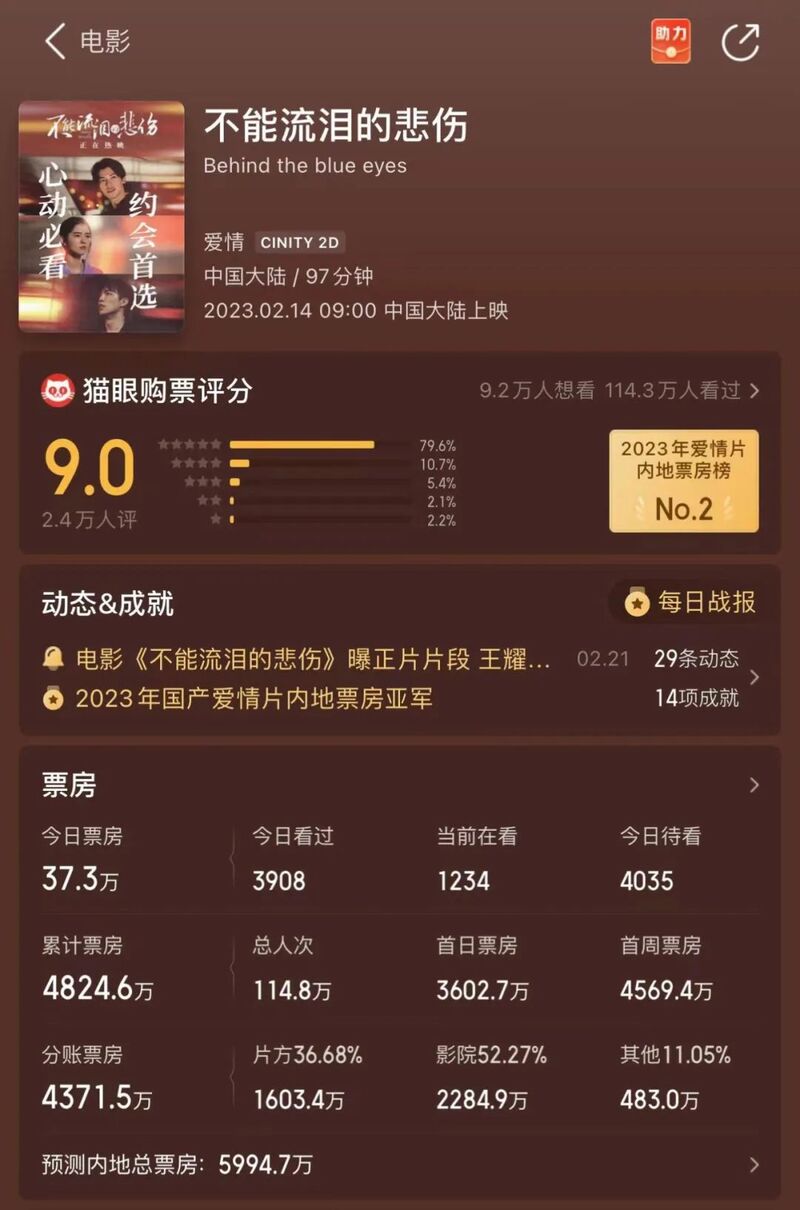
Task: Open the 不能流泪的悲伤 movie poster
Action: 101,216
